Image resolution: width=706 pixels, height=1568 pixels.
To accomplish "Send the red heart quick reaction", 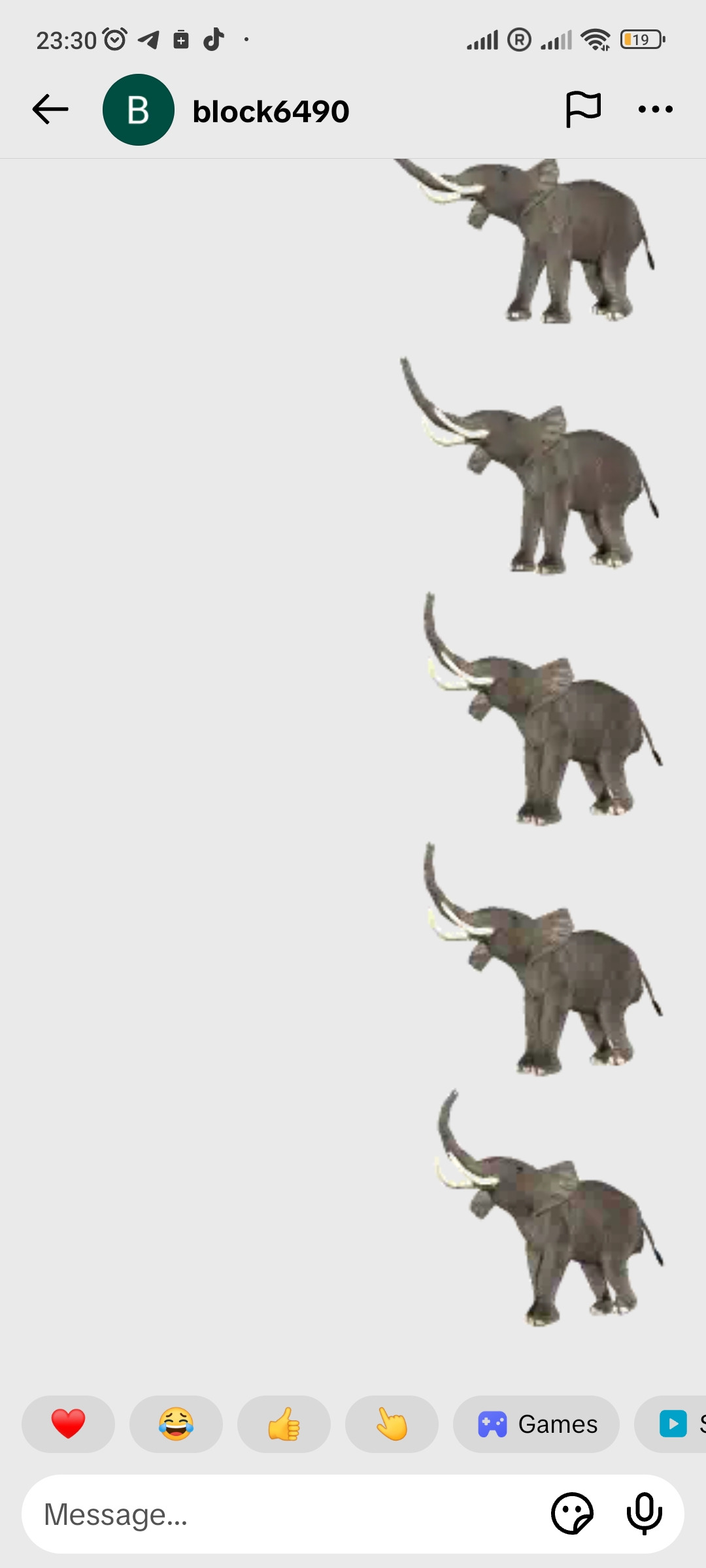I will pyautogui.click(x=68, y=1424).
